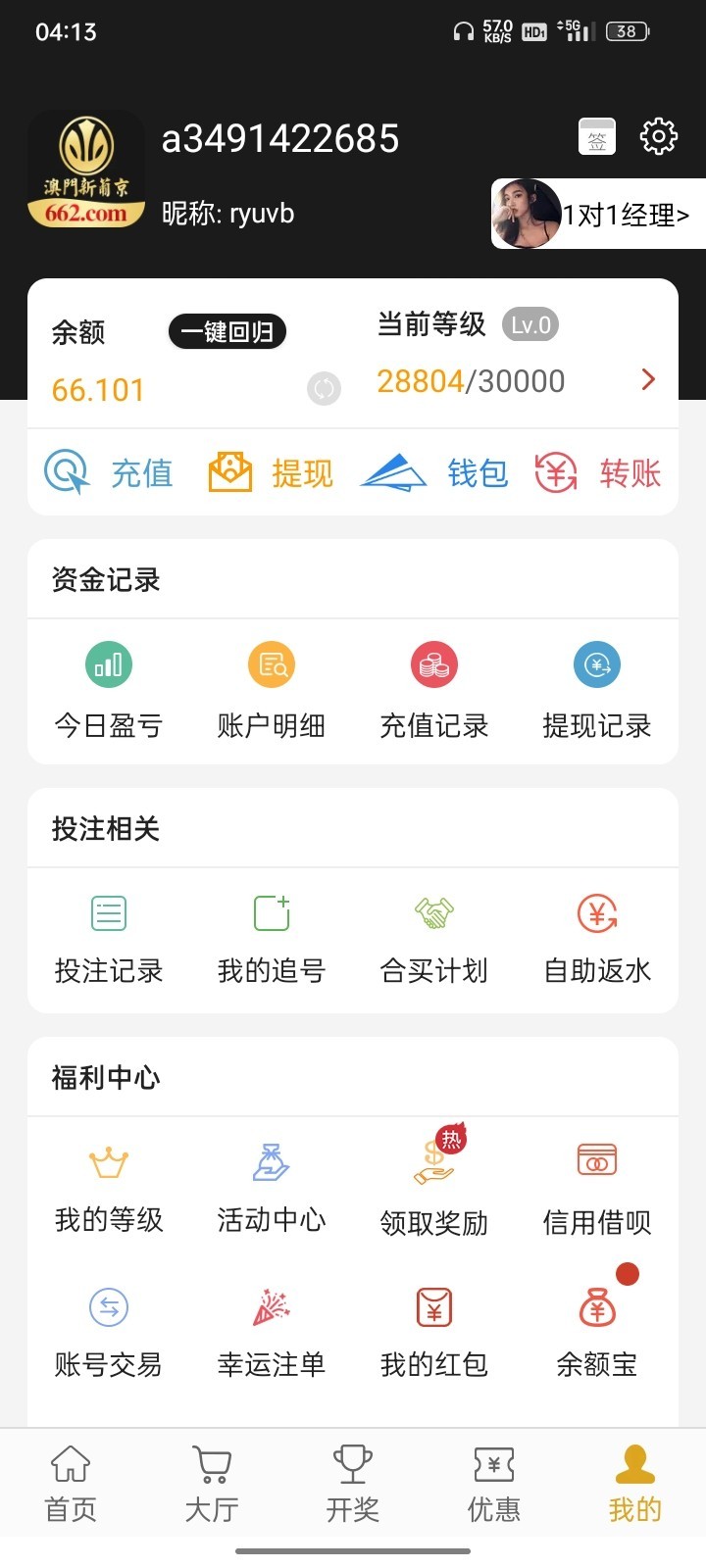Check 充值记录 recharge history
Image resolution: width=706 pixels, height=1568 pixels.
point(433,690)
